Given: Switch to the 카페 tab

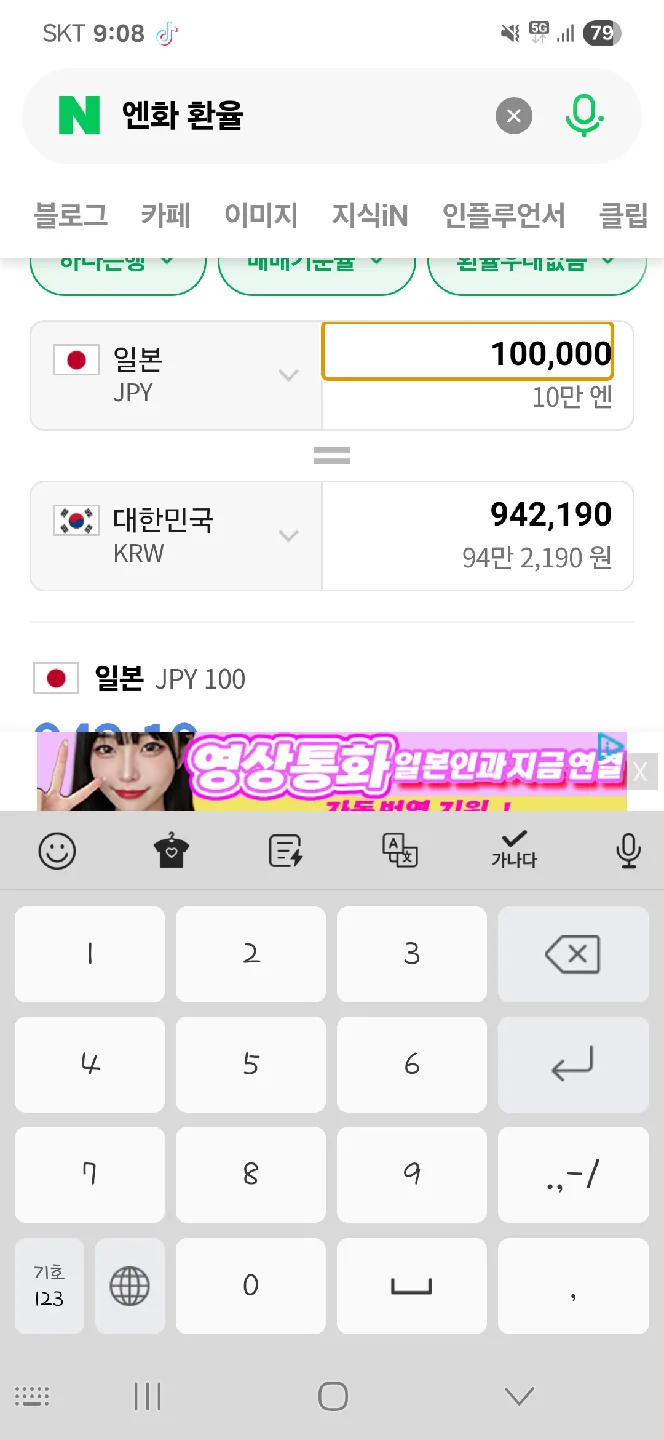Looking at the screenshot, I should [165, 215].
